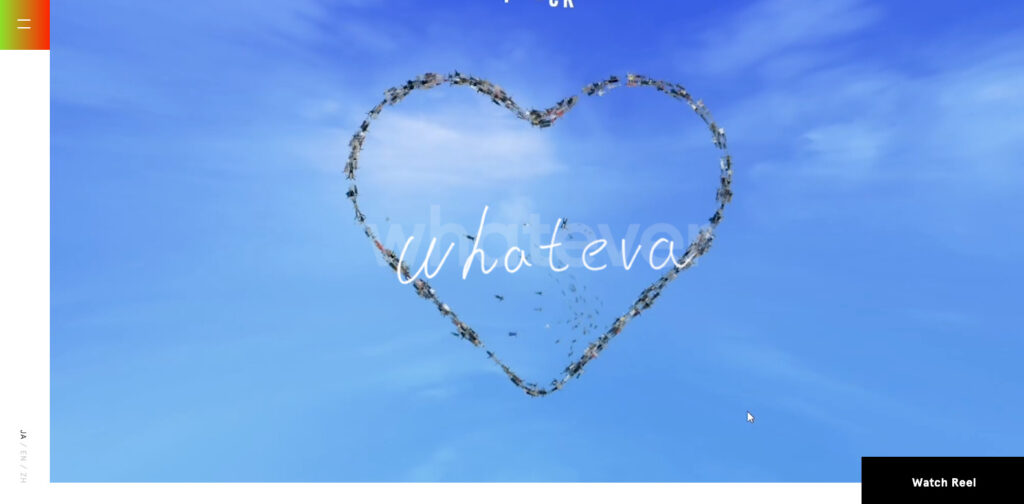Tap the Watch Reel button
The width and height of the screenshot is (1024, 504).
click(x=943, y=482)
